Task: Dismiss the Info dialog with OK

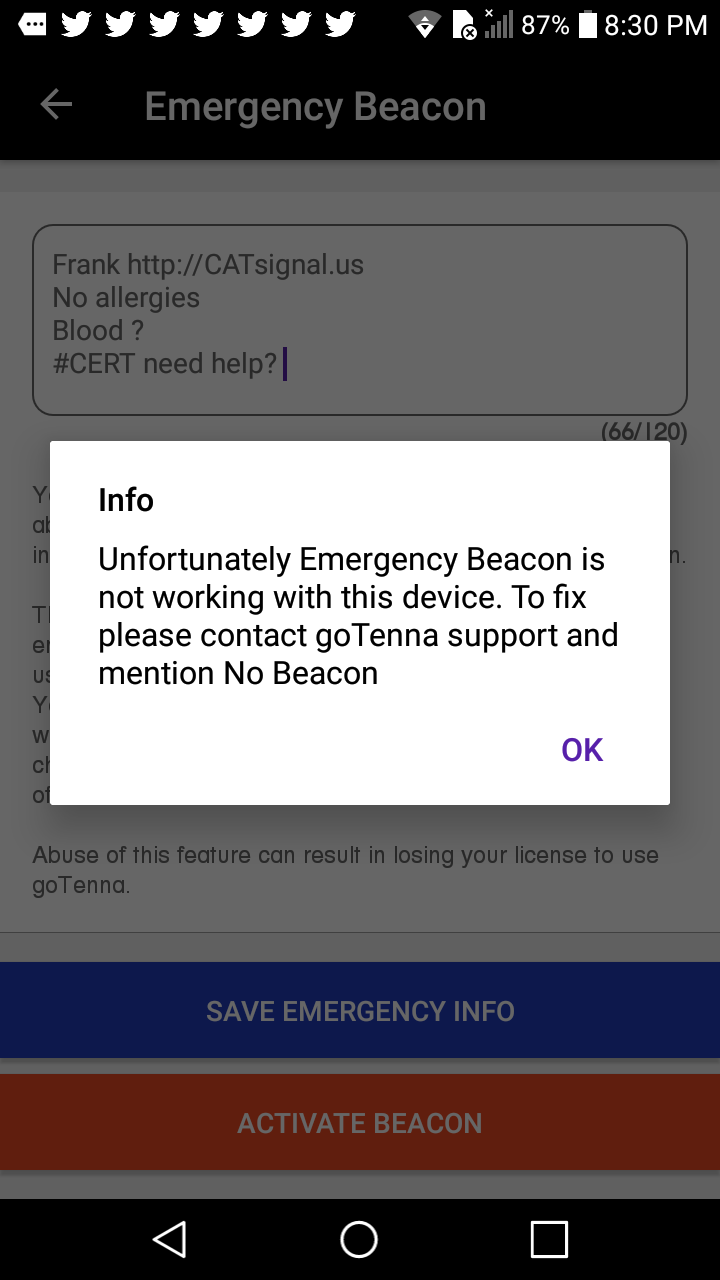Action: (x=582, y=750)
